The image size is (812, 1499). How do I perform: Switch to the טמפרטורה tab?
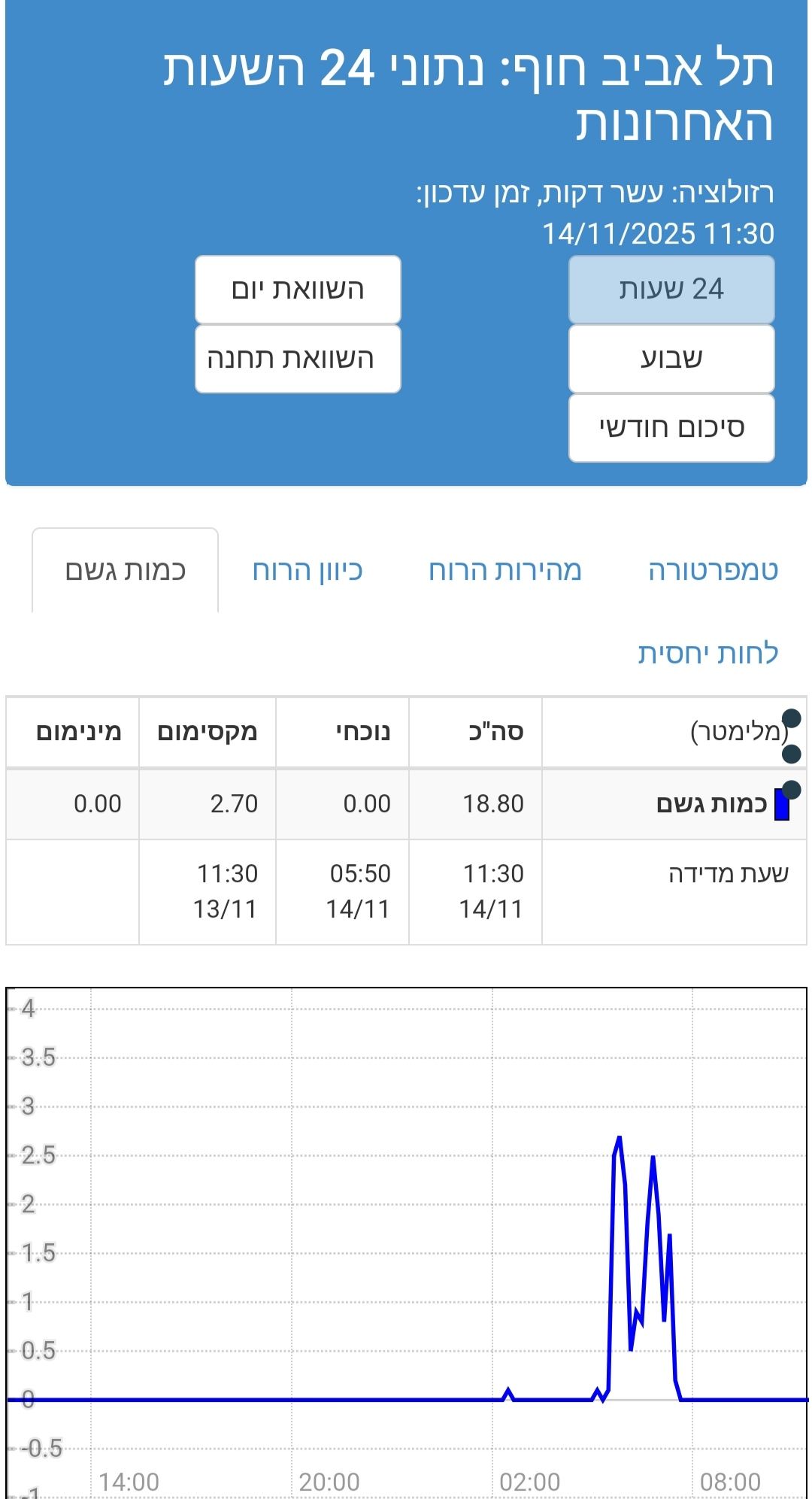pos(713,570)
